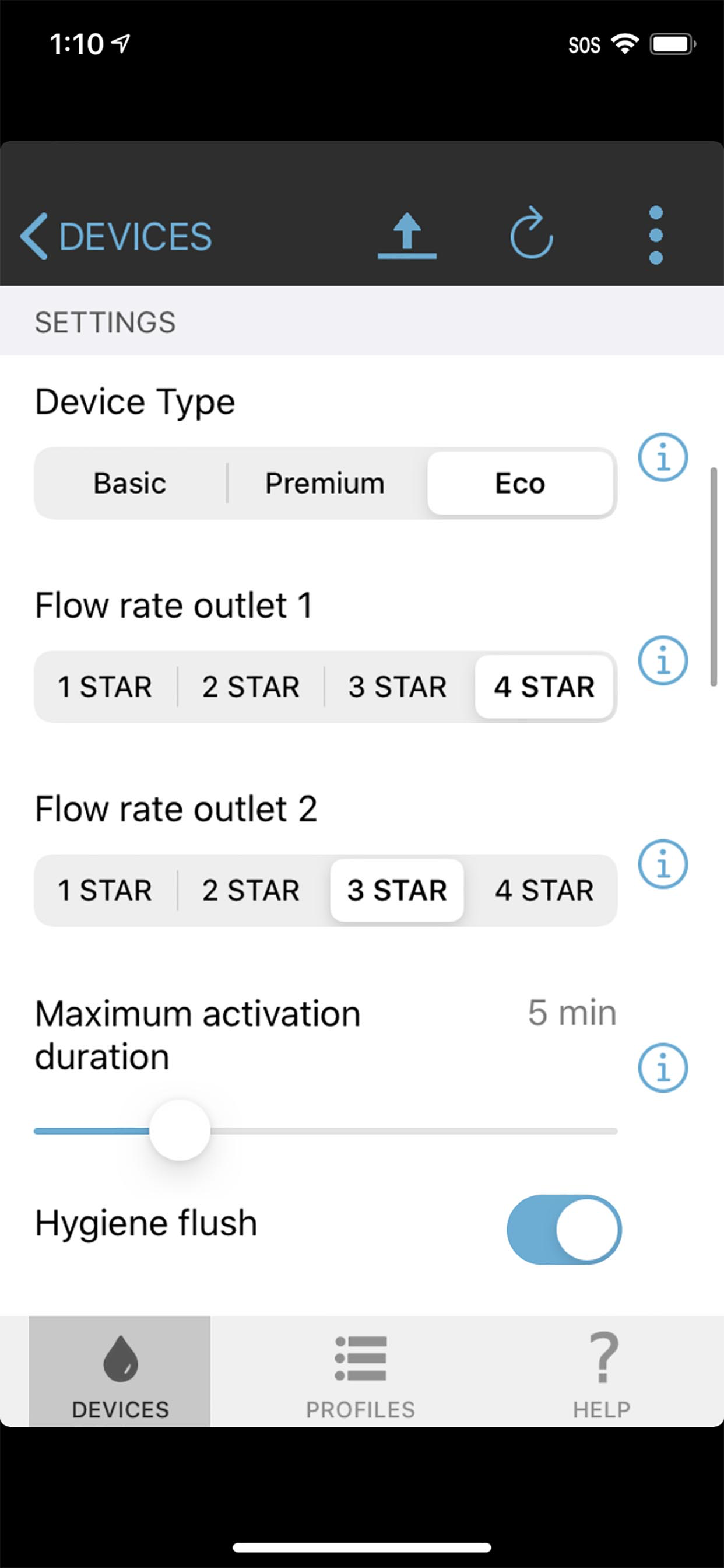
Task: Select Eco device type
Action: [520, 484]
